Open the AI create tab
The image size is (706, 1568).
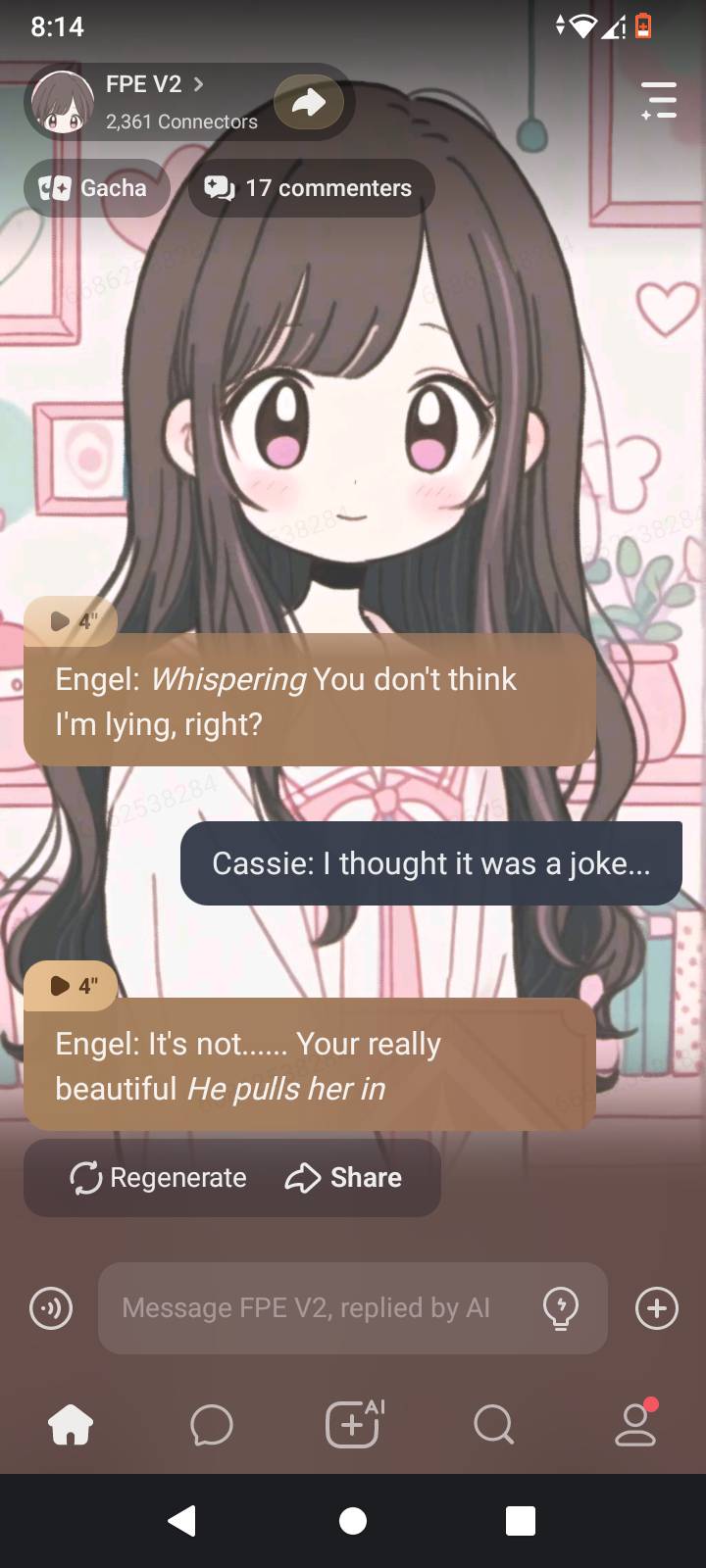click(353, 1423)
